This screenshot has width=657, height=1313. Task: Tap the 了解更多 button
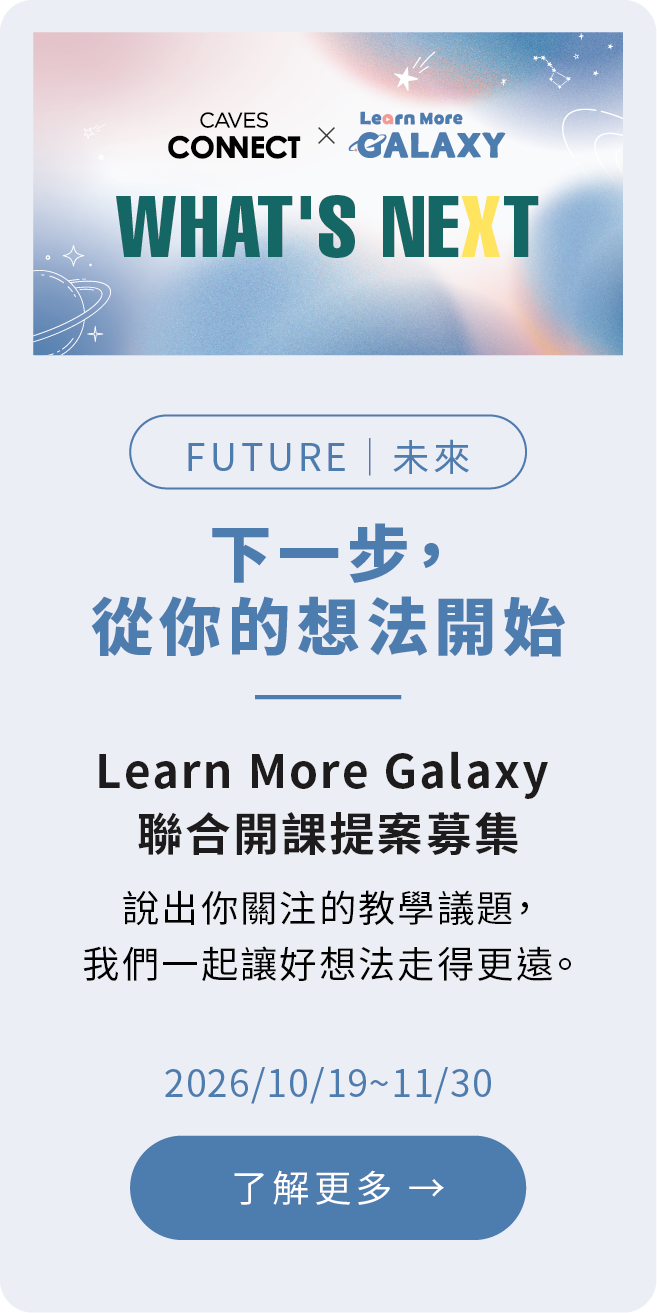tap(328, 1187)
